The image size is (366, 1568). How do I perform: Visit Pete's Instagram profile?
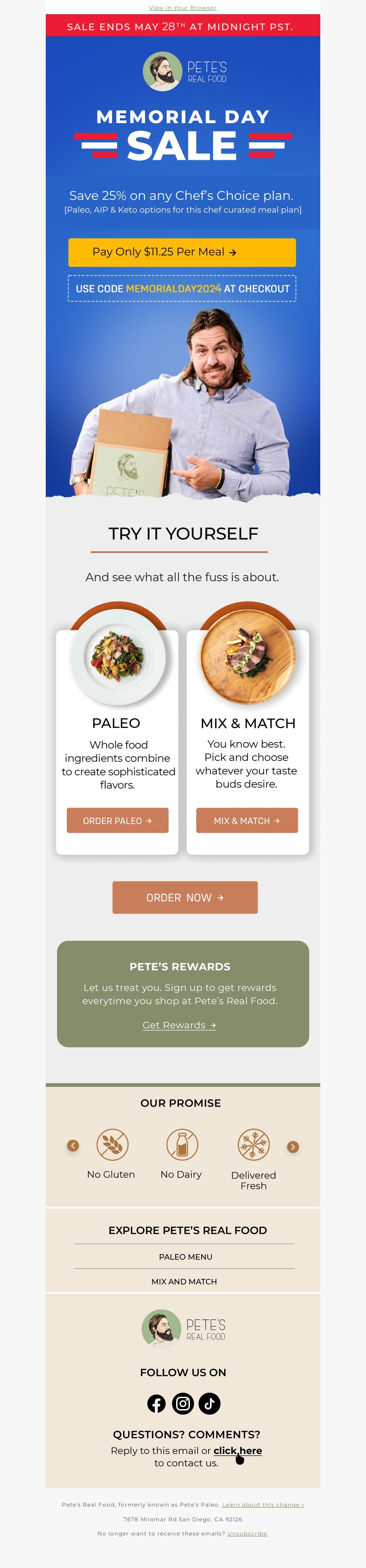(x=183, y=1403)
